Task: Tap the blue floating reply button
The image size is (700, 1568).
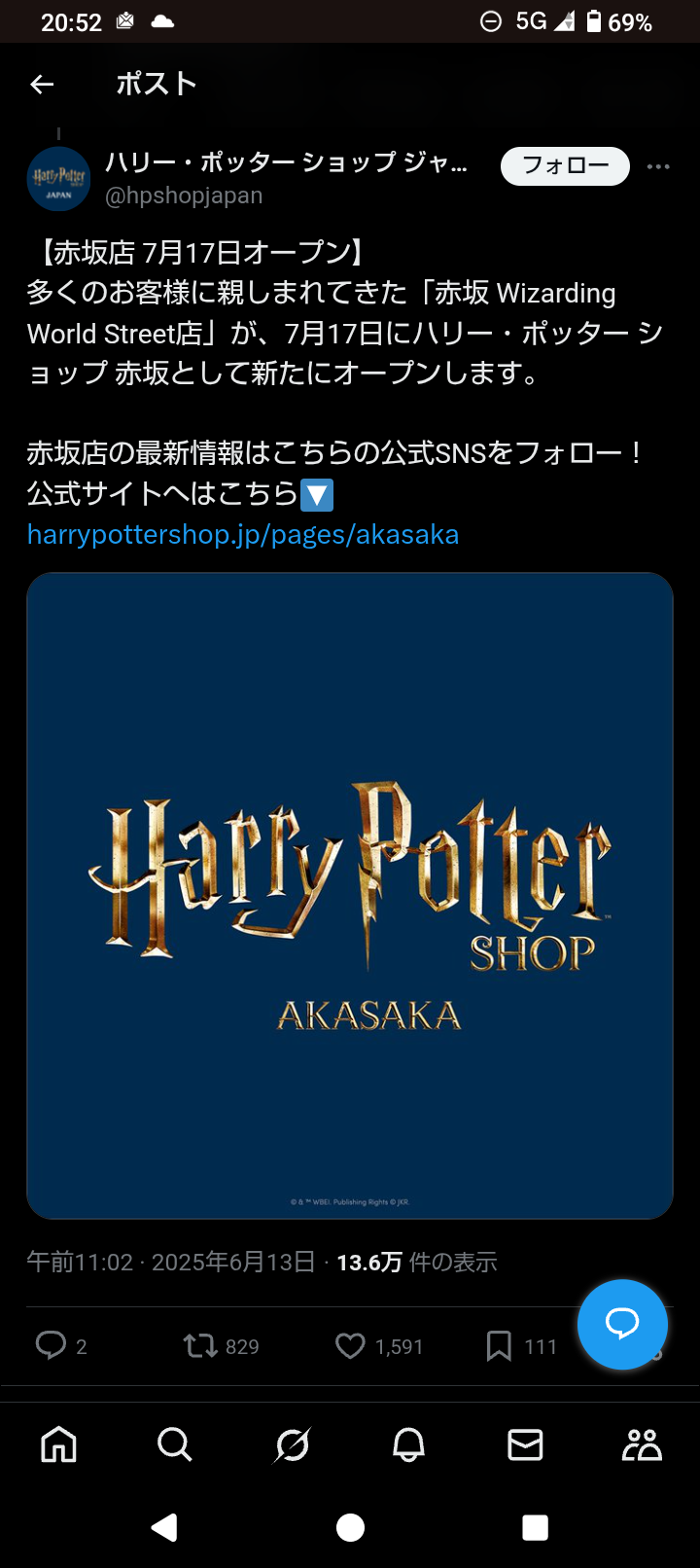Action: [x=622, y=1324]
